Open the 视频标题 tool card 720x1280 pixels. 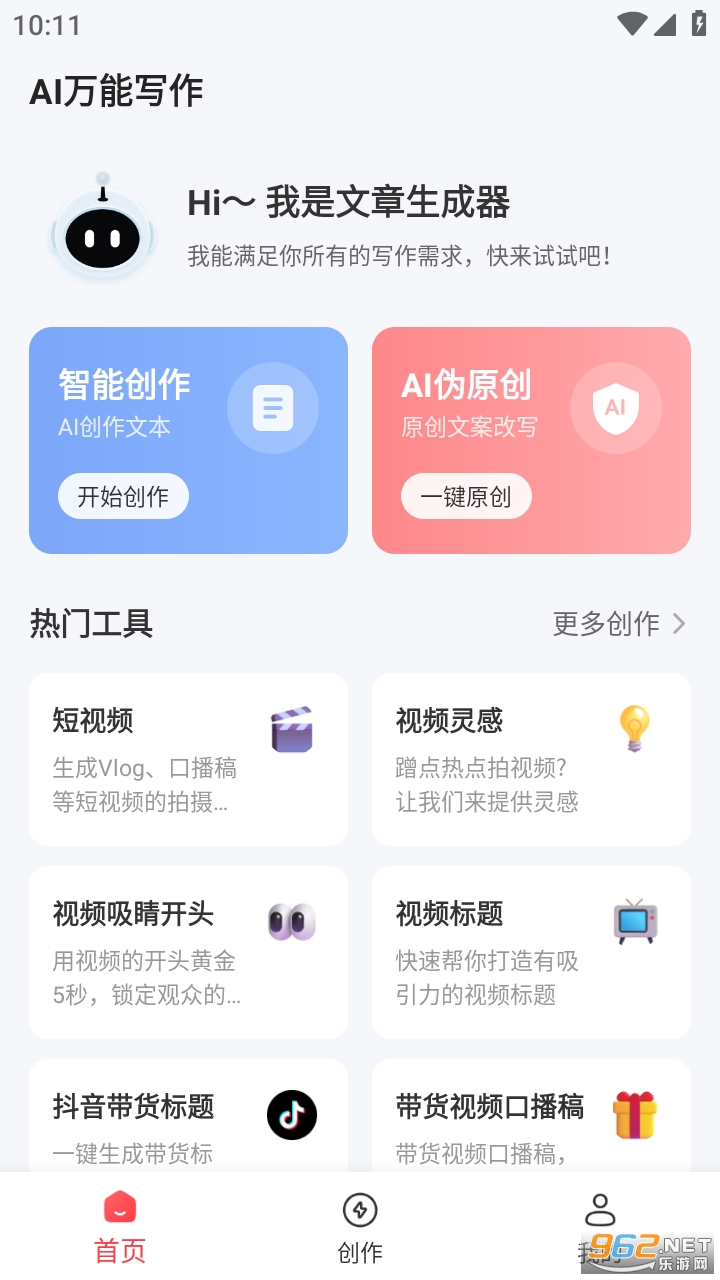[531, 952]
